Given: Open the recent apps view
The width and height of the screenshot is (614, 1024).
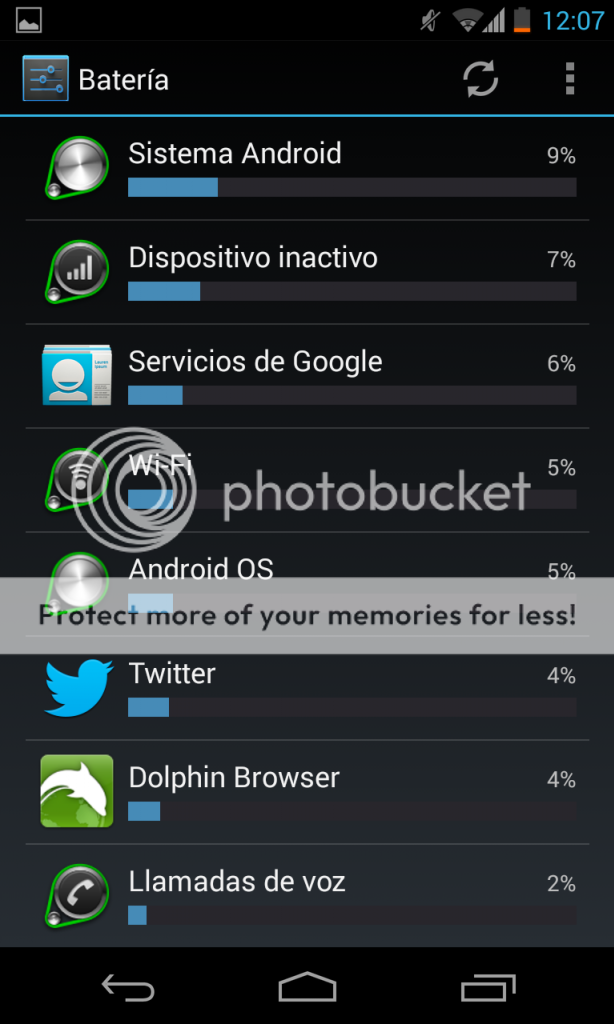Looking at the screenshot, I should 487,988.
